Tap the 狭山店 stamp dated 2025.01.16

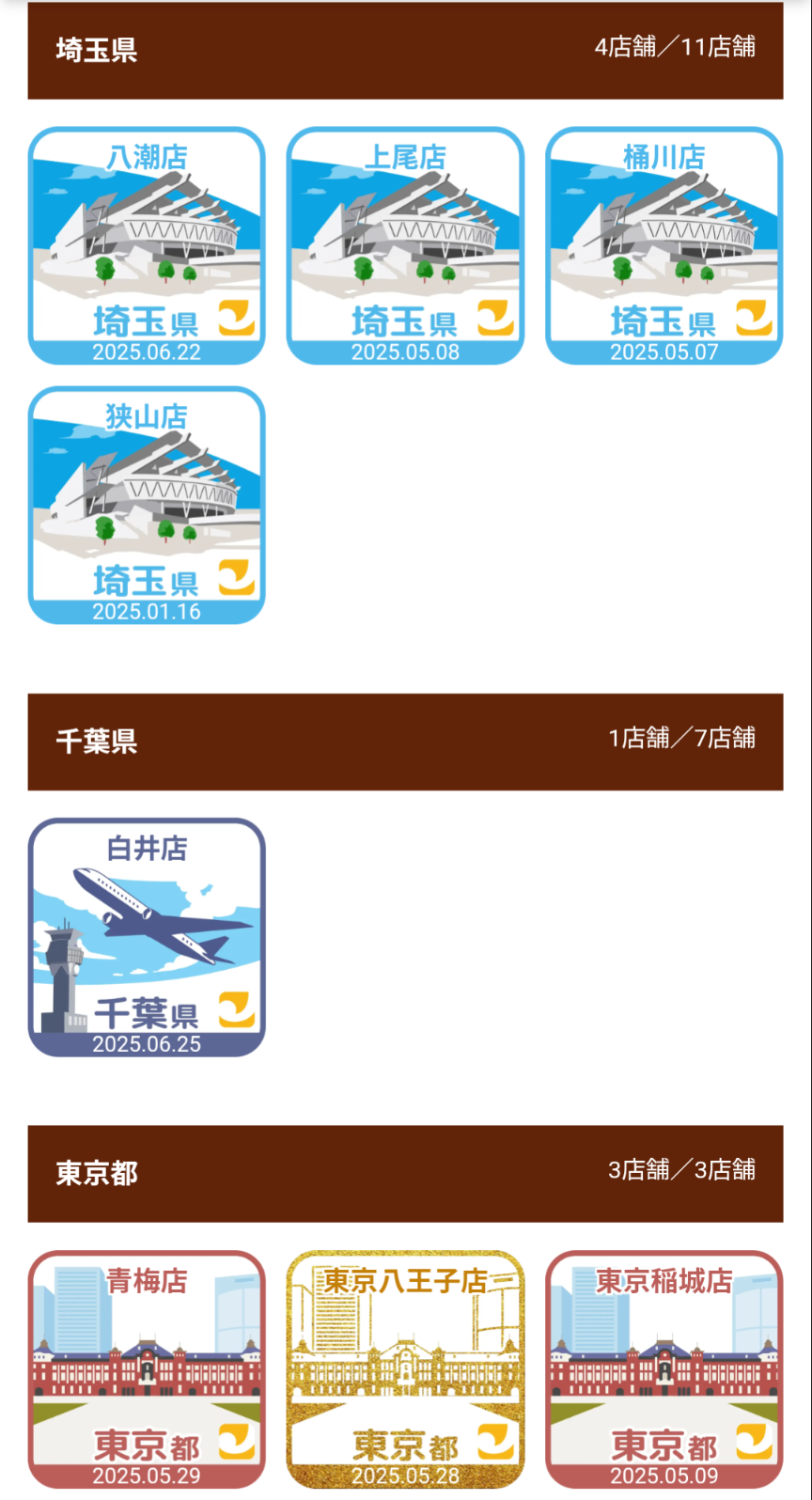147,506
